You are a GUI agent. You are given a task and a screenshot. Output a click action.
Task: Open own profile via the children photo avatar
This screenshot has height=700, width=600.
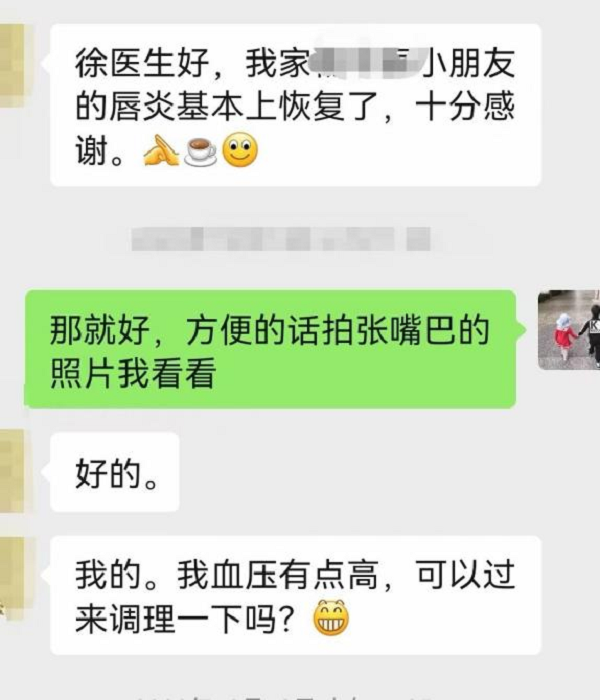(x=569, y=331)
